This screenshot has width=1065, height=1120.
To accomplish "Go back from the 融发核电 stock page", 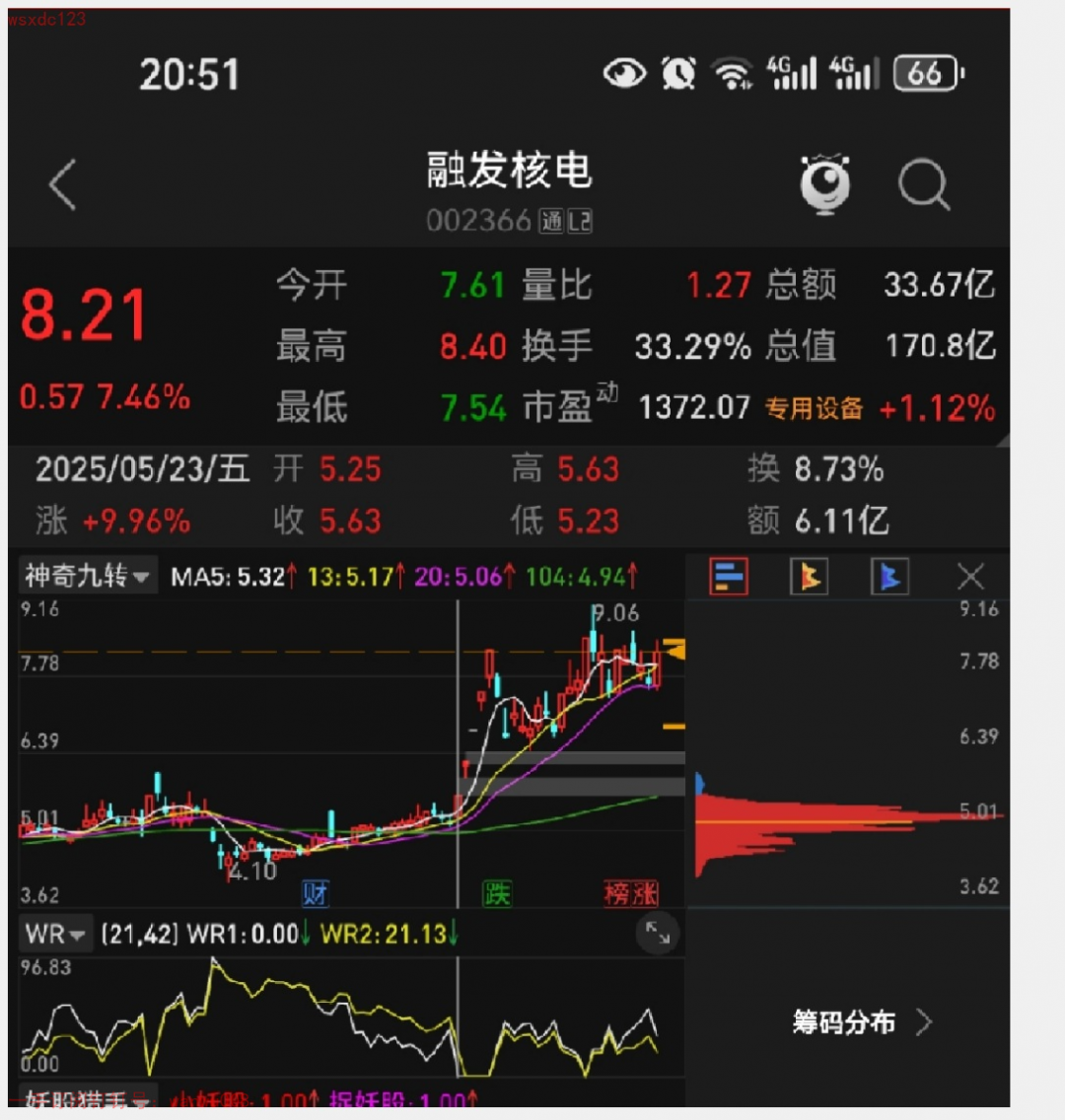I will pyautogui.click(x=63, y=184).
